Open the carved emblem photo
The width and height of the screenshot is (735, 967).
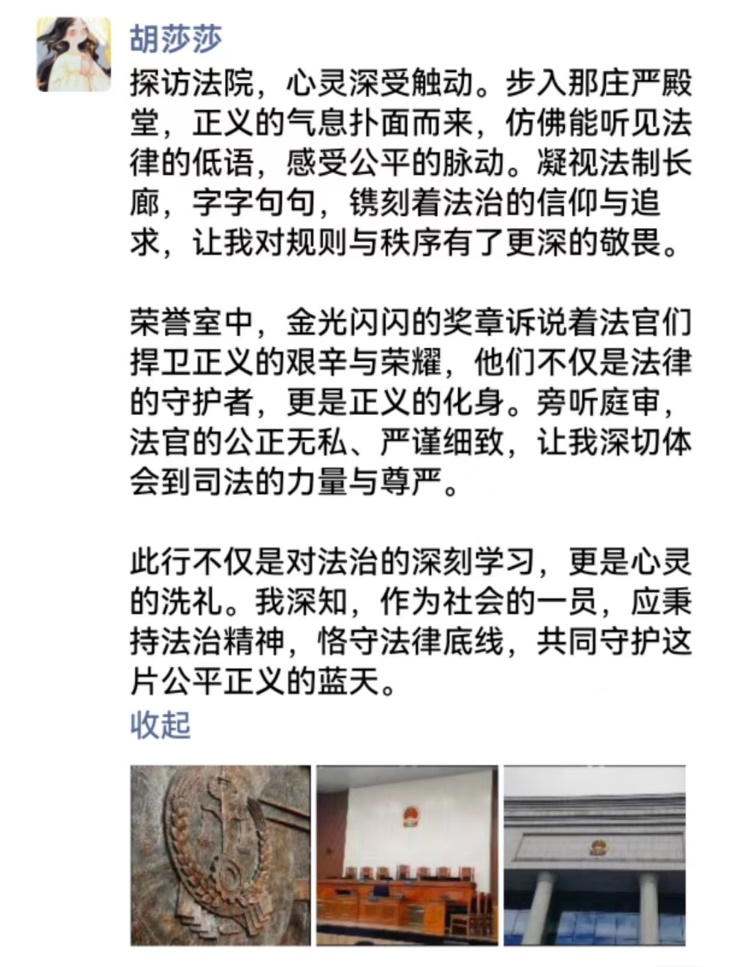click(219, 855)
